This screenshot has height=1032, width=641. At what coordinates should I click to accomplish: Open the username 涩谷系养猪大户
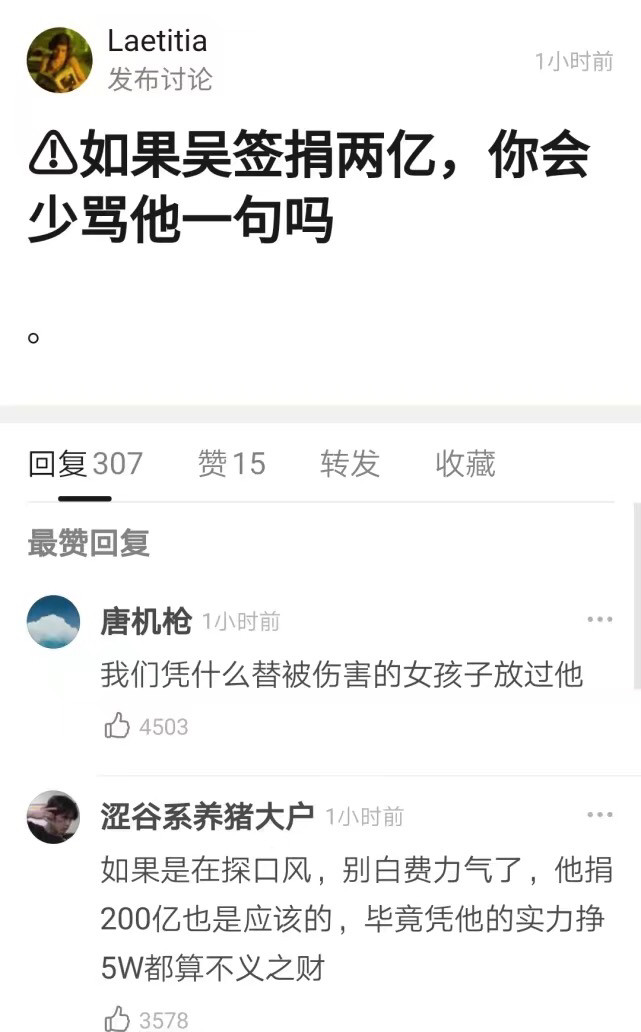(x=207, y=816)
